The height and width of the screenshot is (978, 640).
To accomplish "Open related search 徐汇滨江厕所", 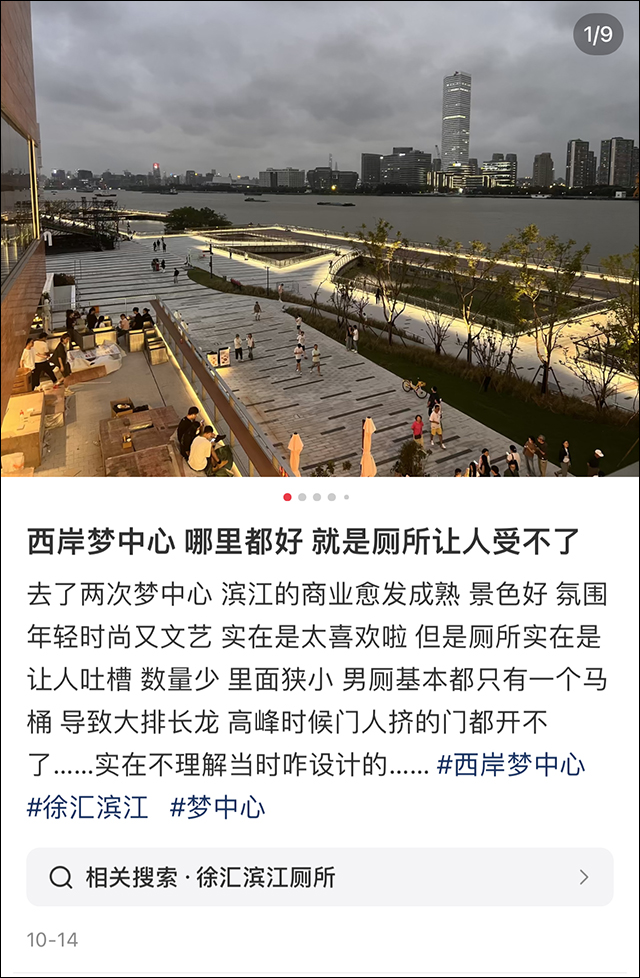I will point(320,877).
